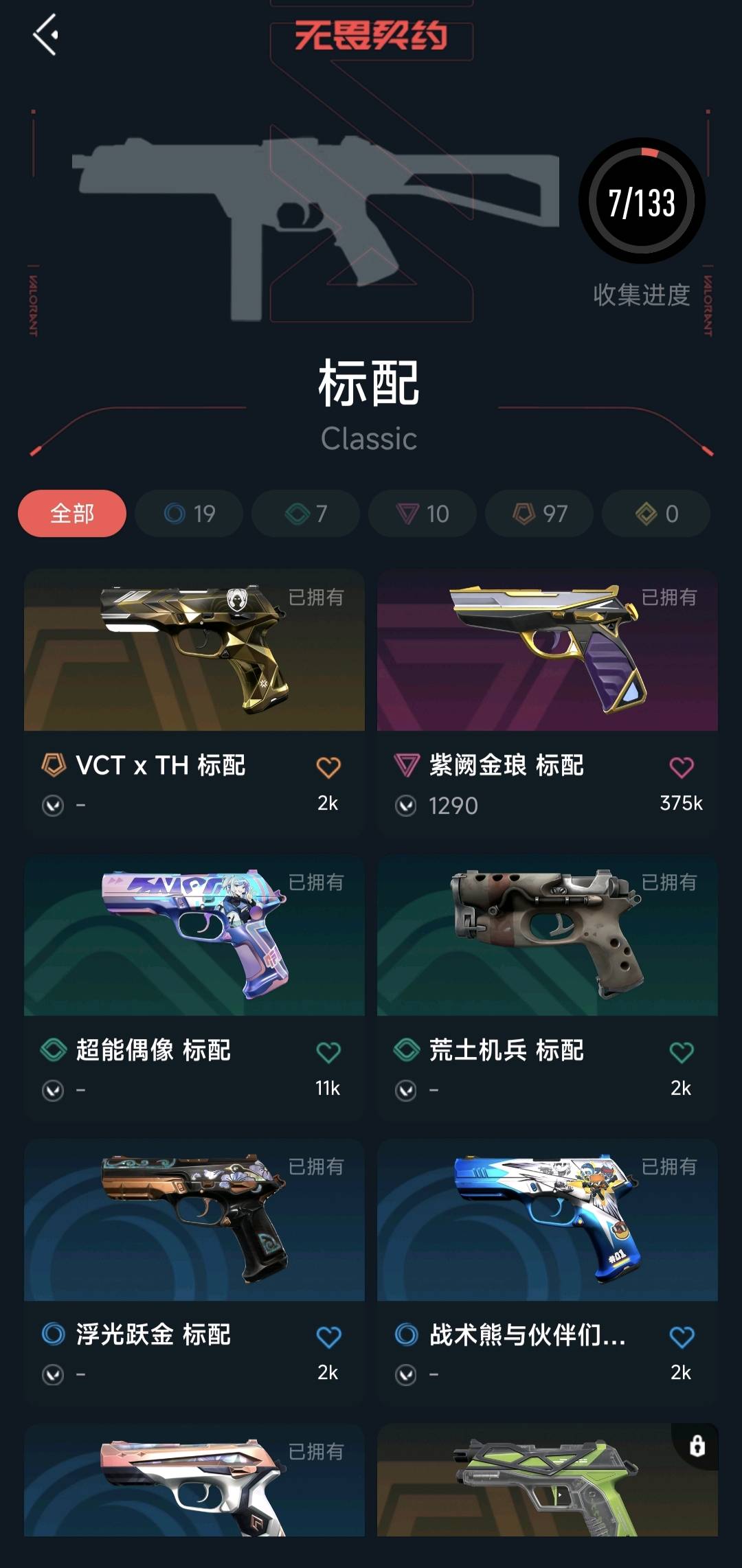Filter skins by the tier showing 19
Viewport: 742px width, 1568px height.
[190, 513]
